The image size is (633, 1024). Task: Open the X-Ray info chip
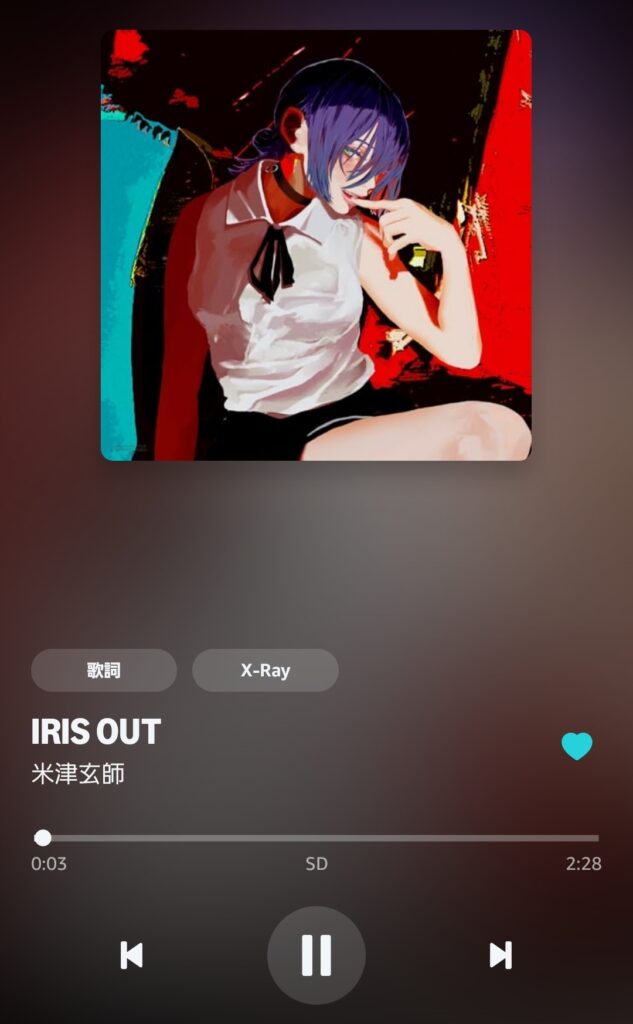(x=265, y=670)
